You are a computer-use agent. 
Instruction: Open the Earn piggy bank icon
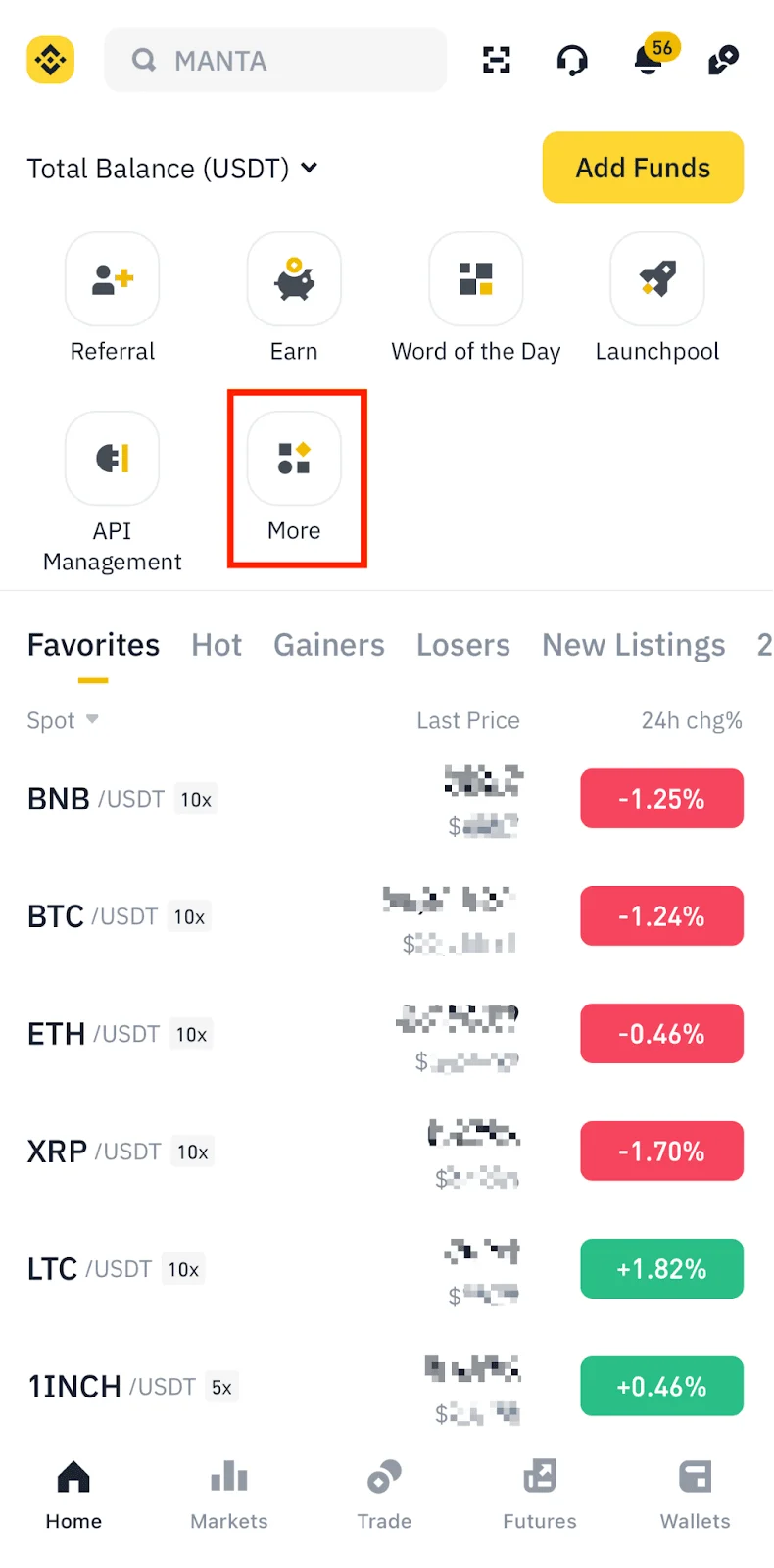294,278
